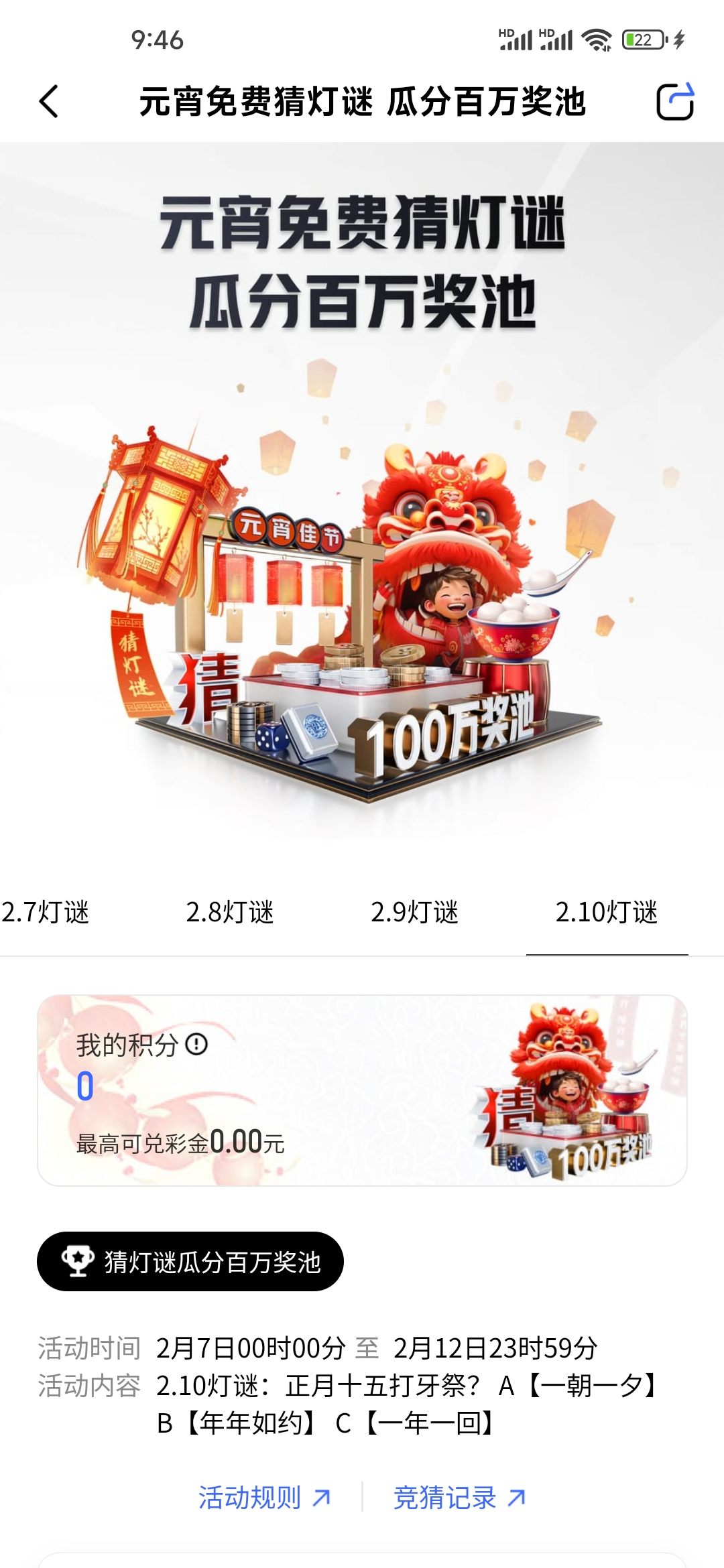Switch to the 2.7灯谜 tab

click(46, 913)
